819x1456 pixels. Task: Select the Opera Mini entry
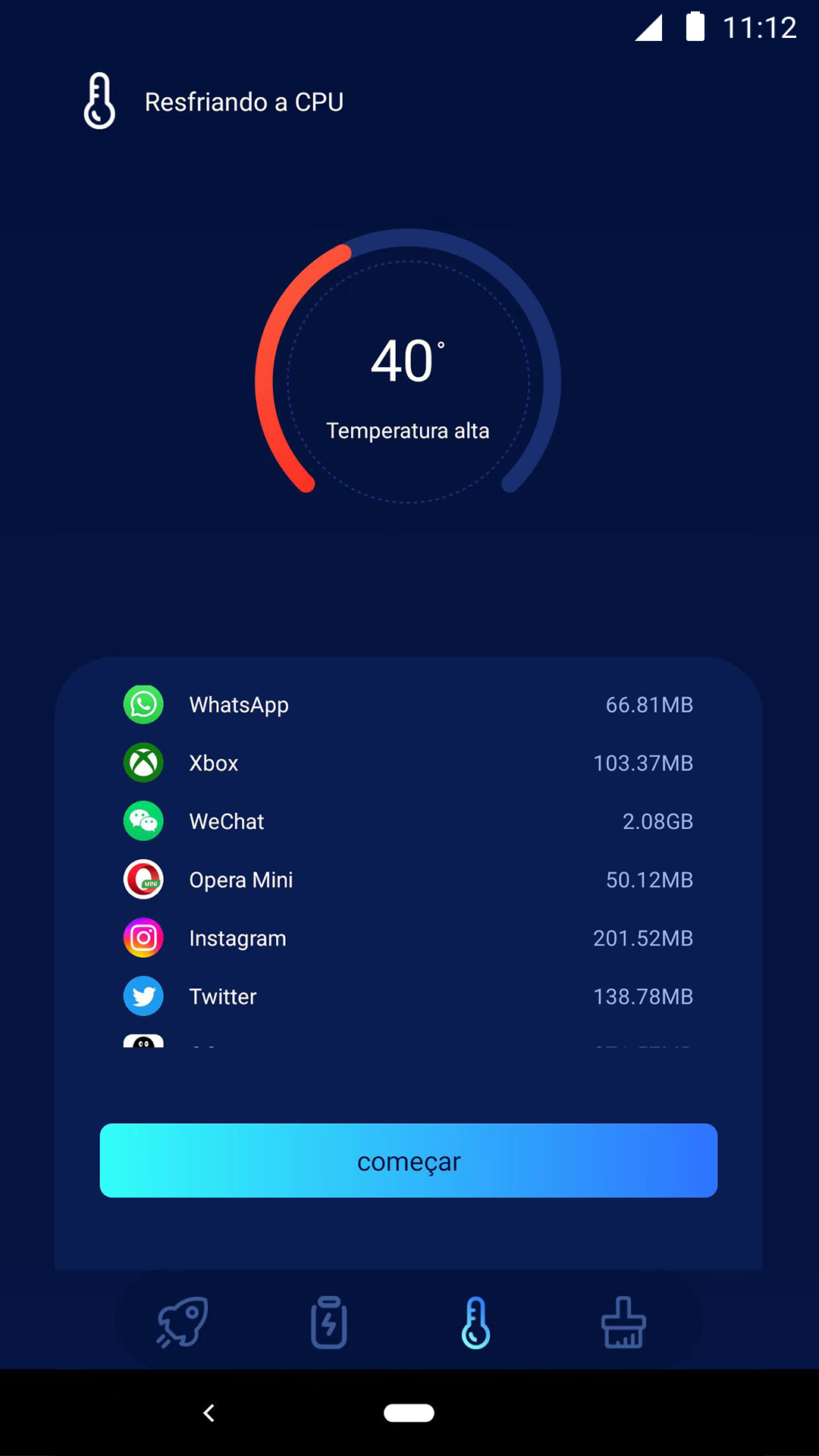click(408, 880)
